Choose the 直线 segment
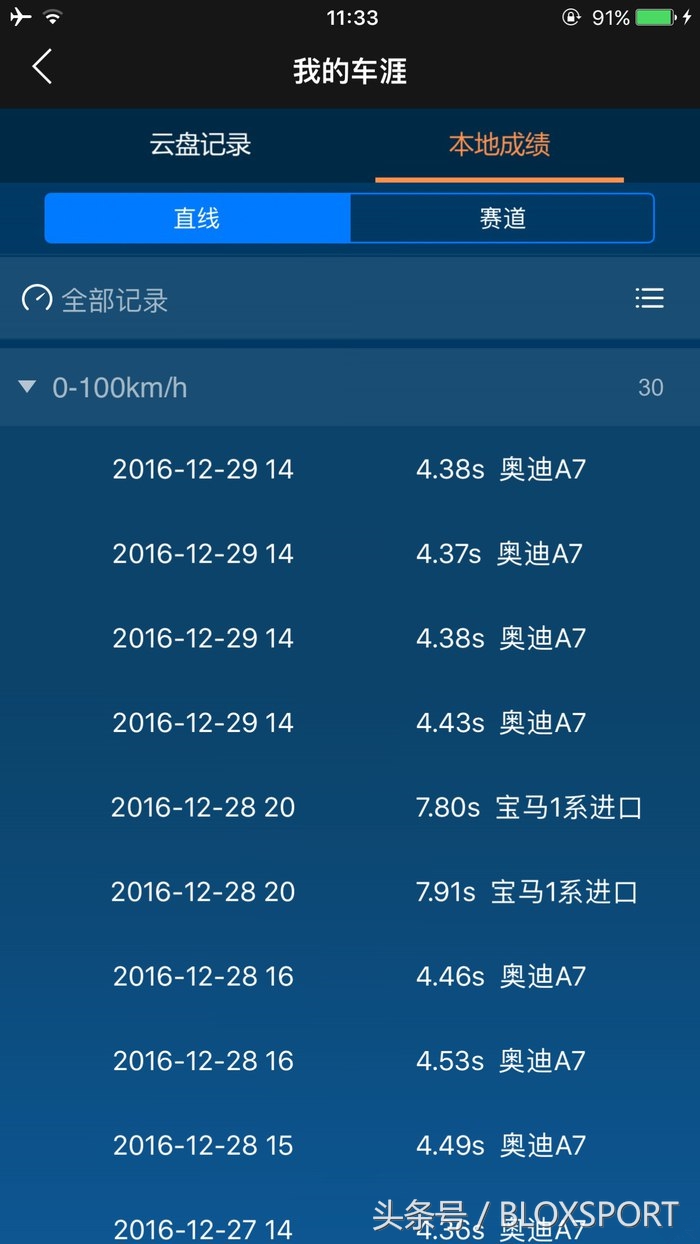This screenshot has width=700, height=1244. (x=198, y=218)
